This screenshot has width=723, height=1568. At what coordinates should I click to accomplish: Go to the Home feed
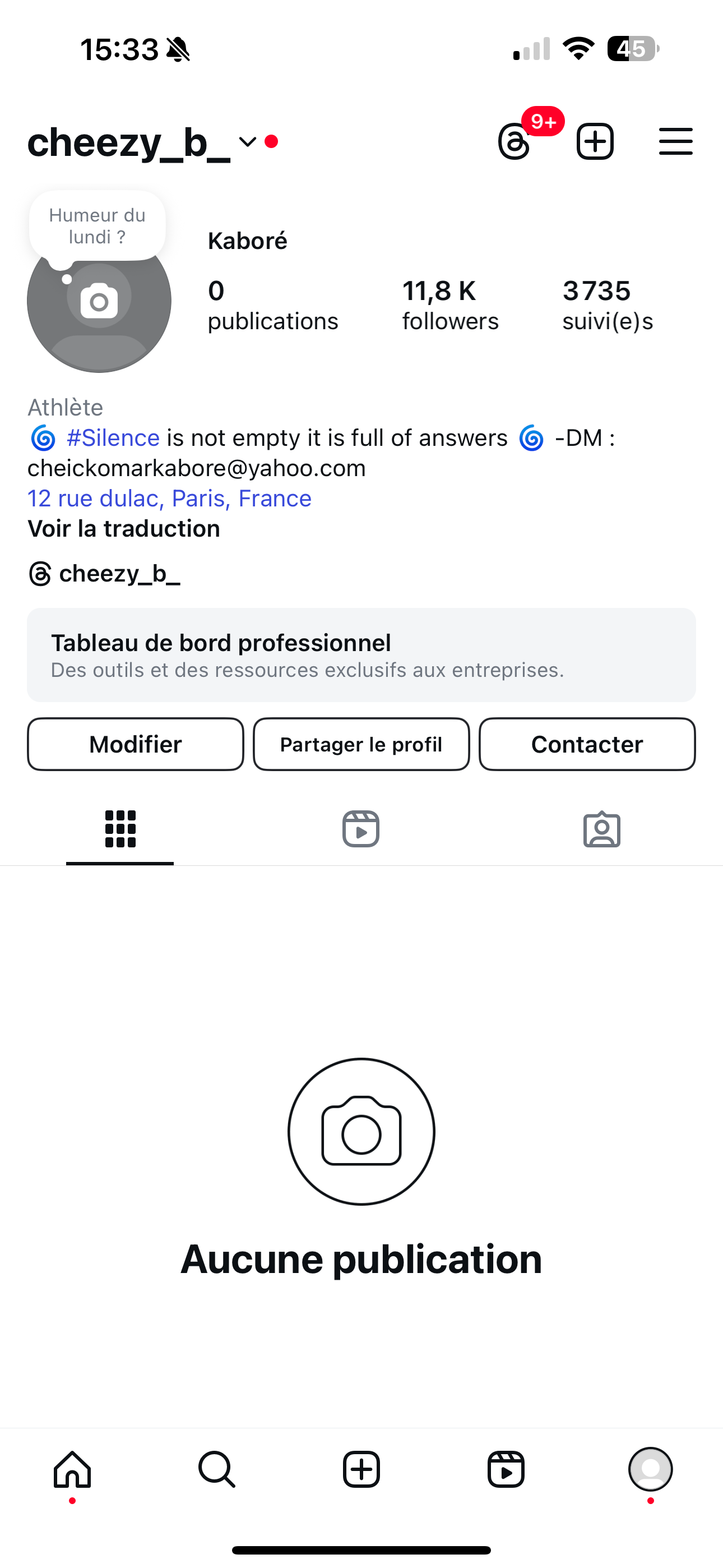[x=72, y=1469]
